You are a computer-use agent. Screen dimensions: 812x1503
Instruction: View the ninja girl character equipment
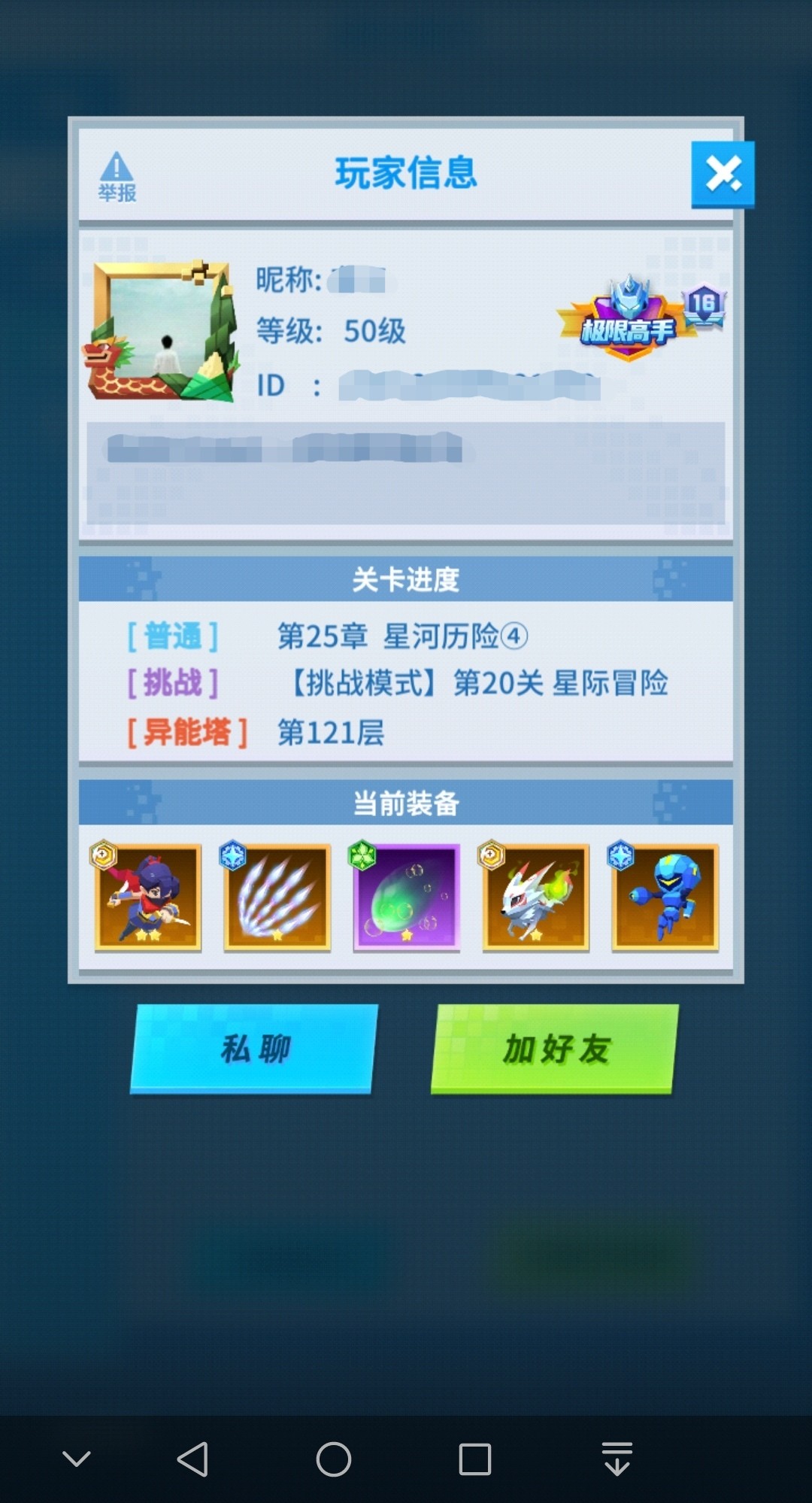pos(148,897)
